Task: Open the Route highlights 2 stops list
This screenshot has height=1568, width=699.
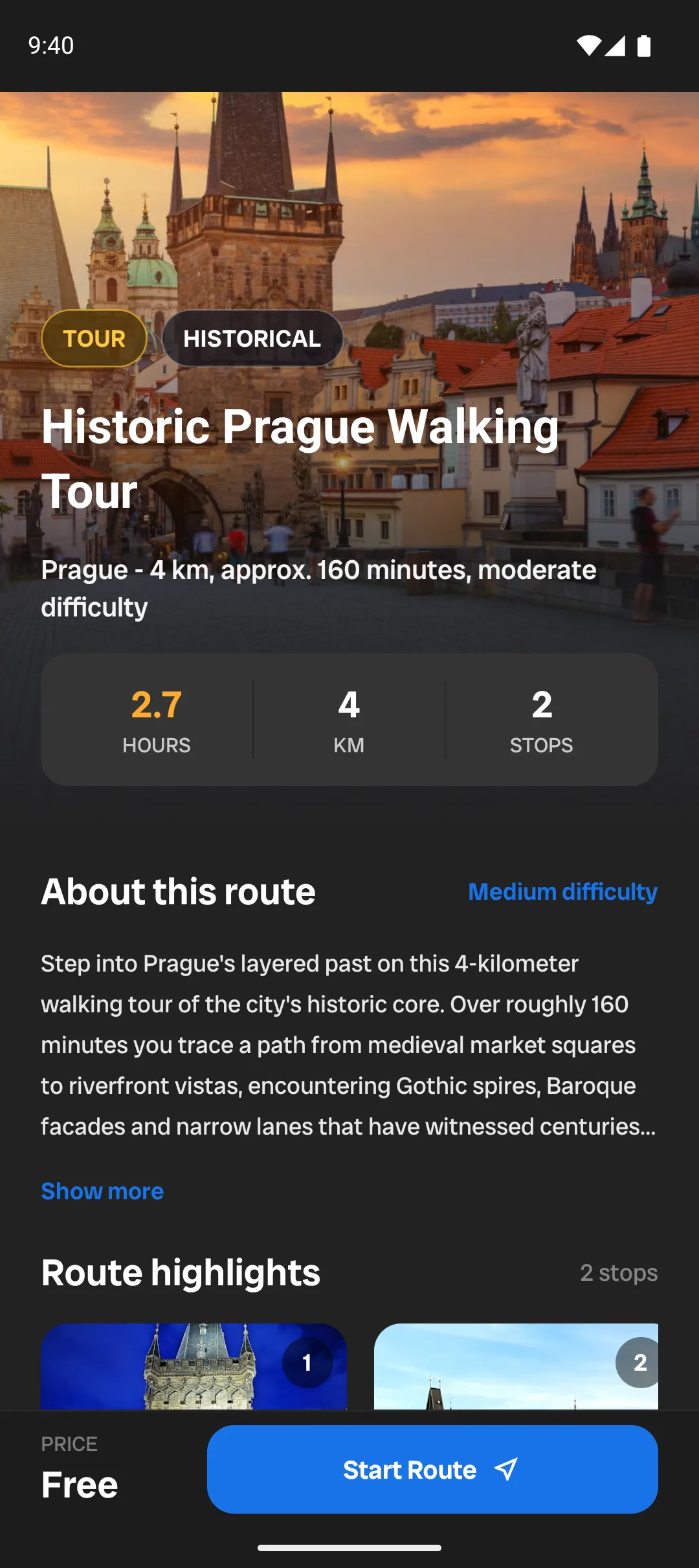Action: click(619, 1272)
